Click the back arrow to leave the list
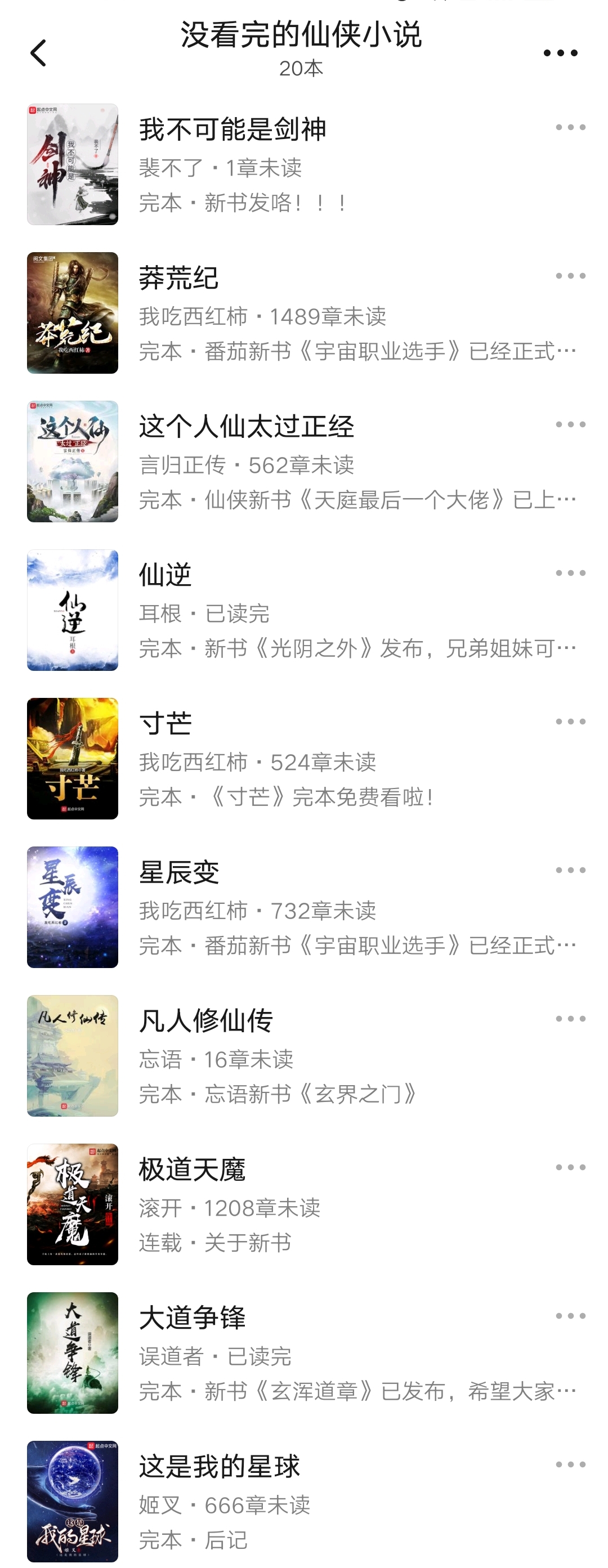Image resolution: width=608 pixels, height=1568 pixels. (39, 52)
